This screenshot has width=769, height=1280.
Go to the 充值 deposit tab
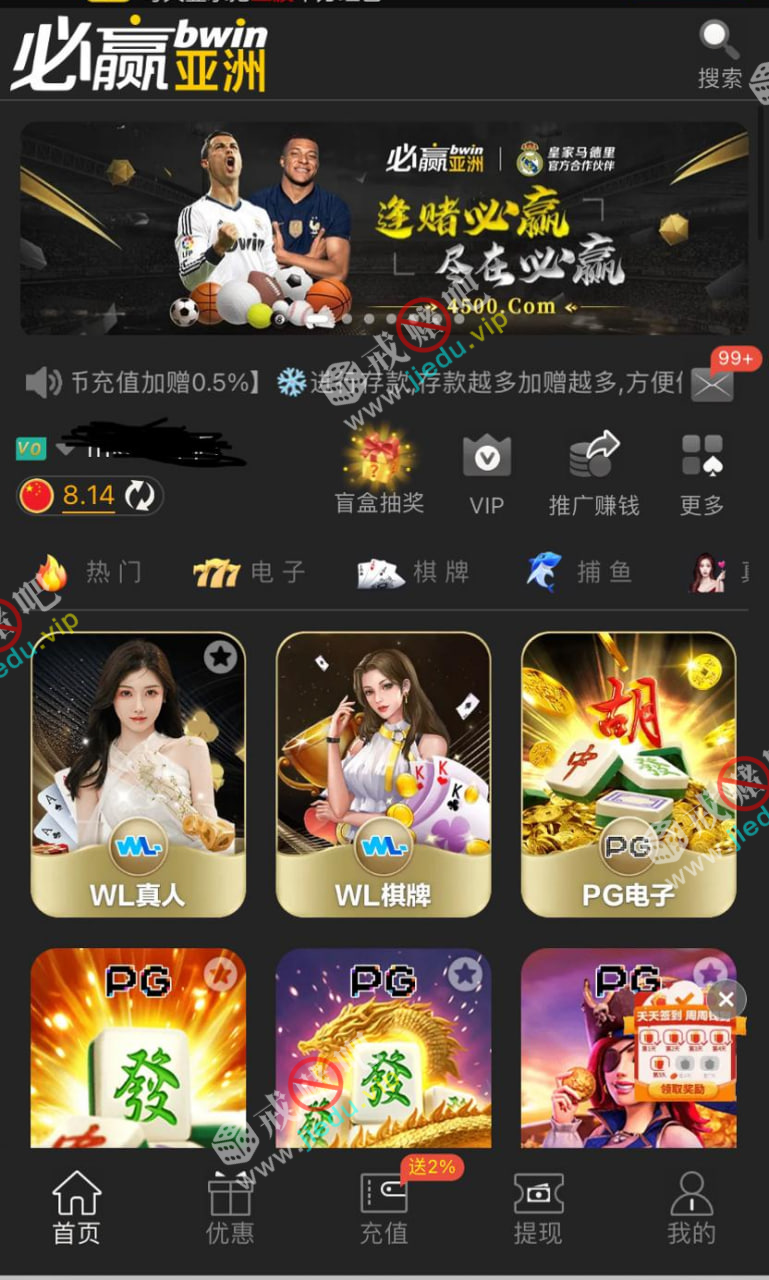point(384,1208)
